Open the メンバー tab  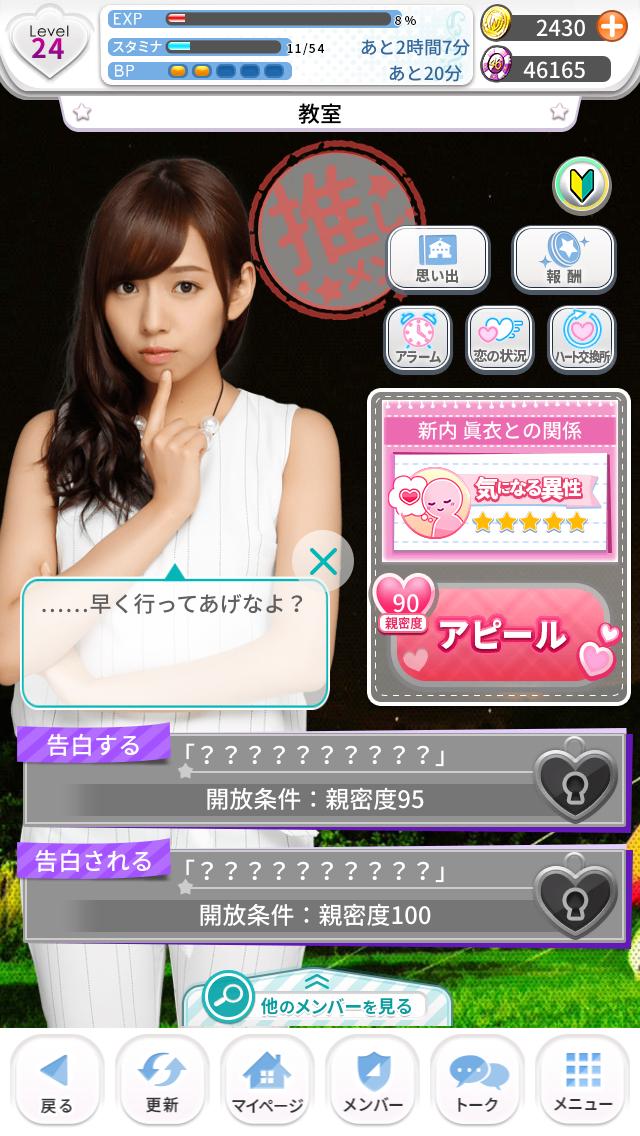coord(373,1080)
